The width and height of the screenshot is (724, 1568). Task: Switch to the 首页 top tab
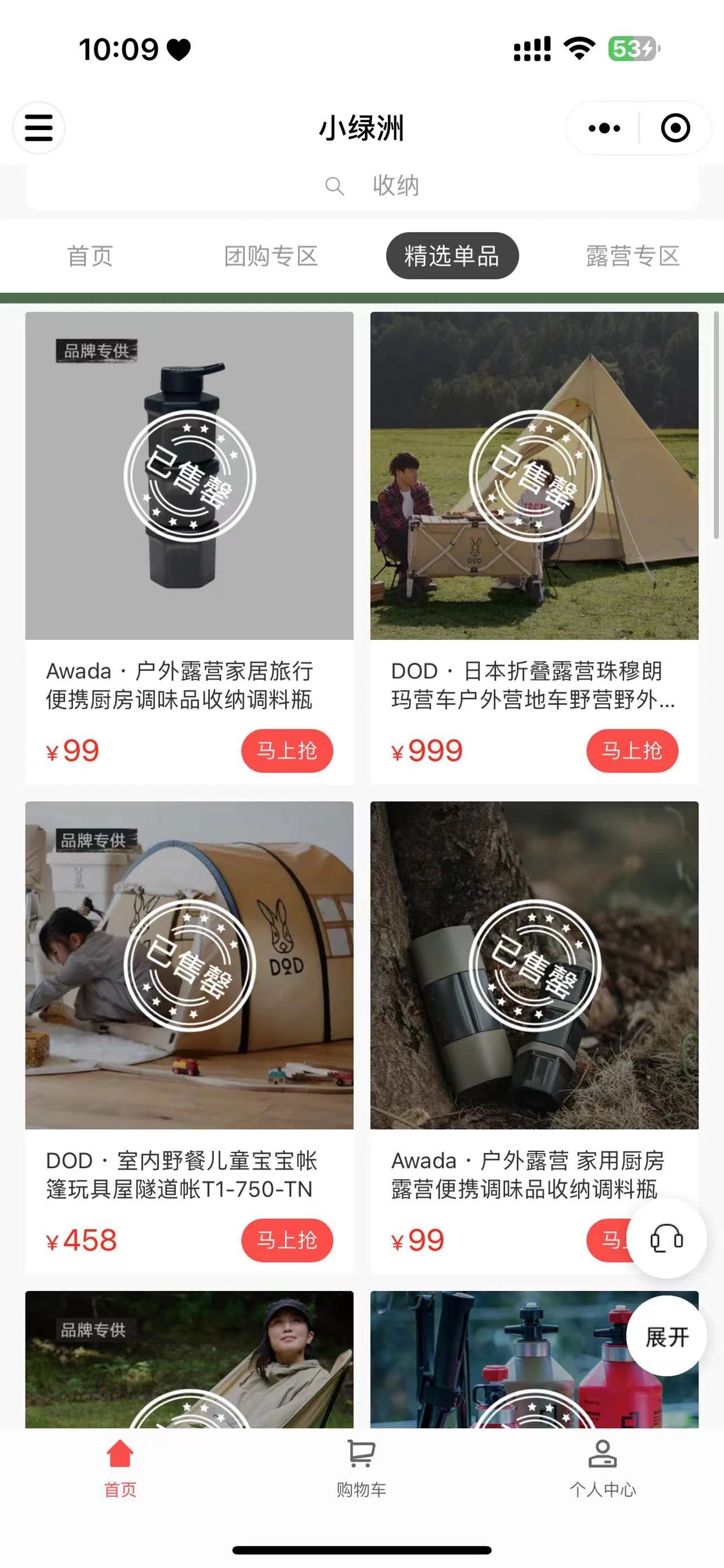click(x=90, y=255)
